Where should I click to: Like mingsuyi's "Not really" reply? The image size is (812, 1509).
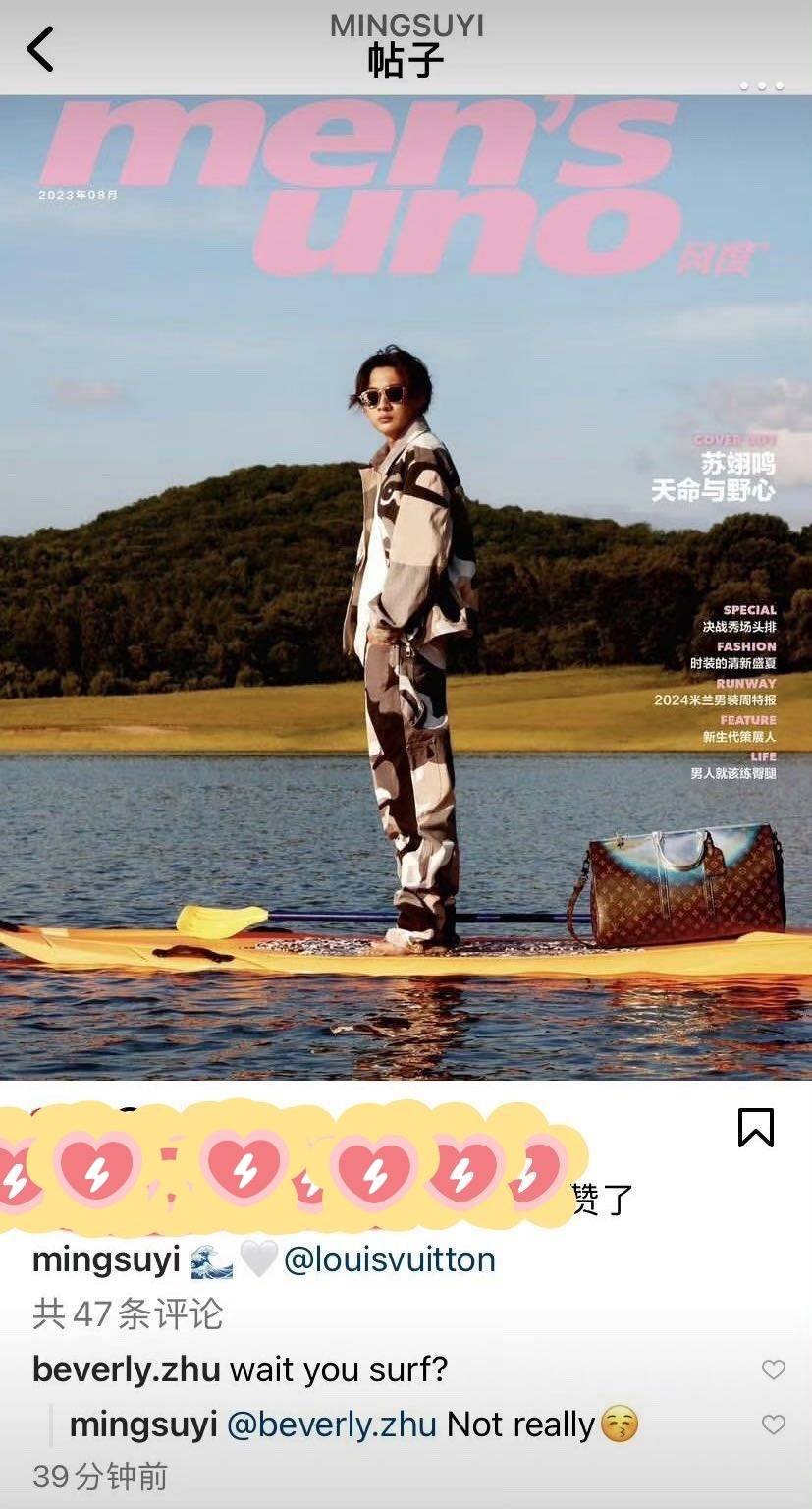(x=774, y=1425)
